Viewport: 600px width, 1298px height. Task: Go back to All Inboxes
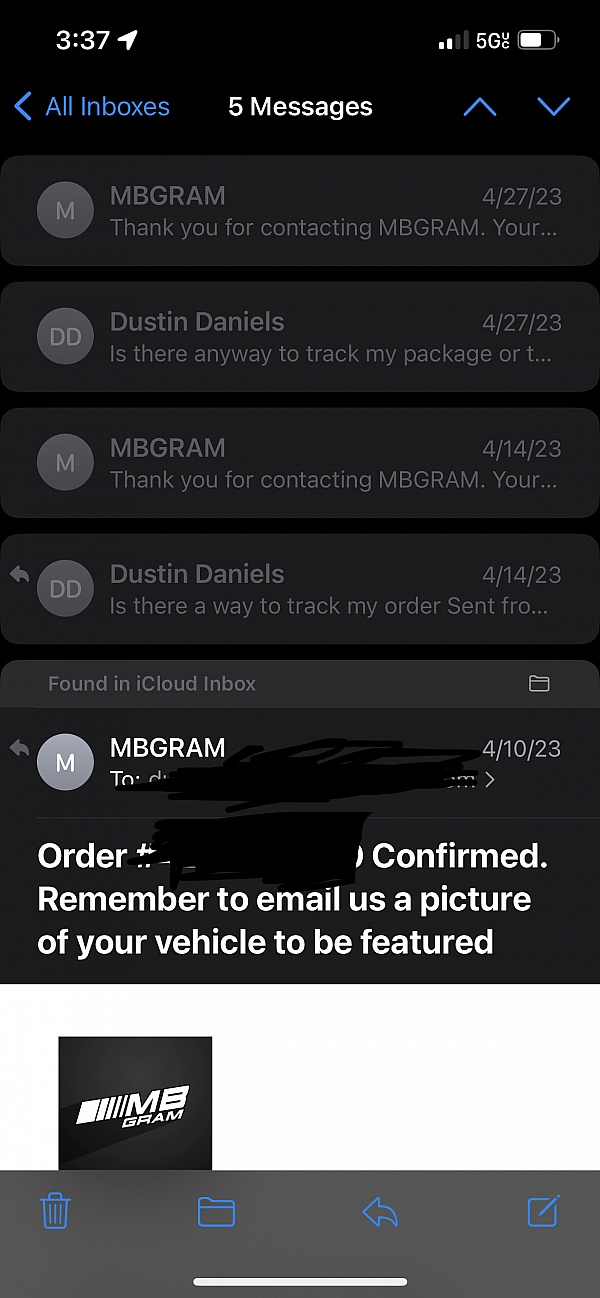(92, 107)
